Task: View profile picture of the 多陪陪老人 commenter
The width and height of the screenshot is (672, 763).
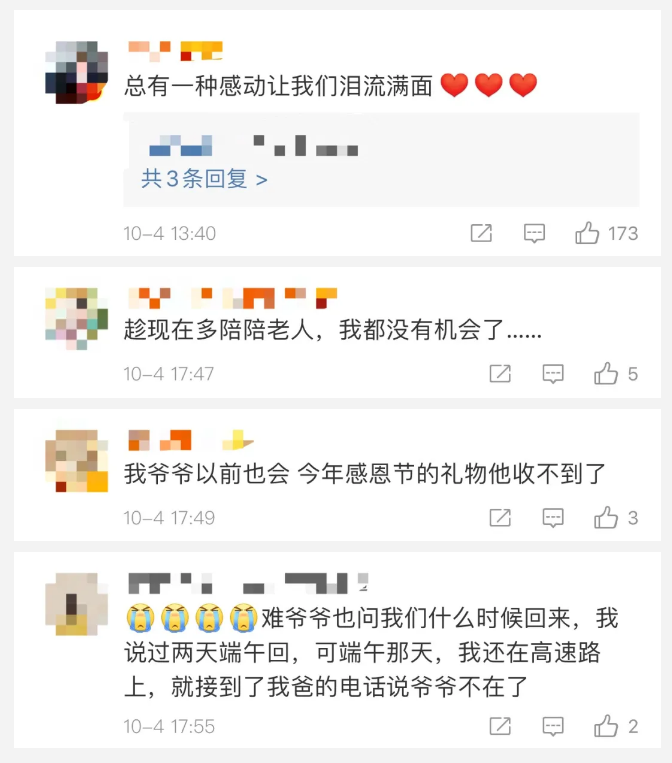Action: click(77, 317)
